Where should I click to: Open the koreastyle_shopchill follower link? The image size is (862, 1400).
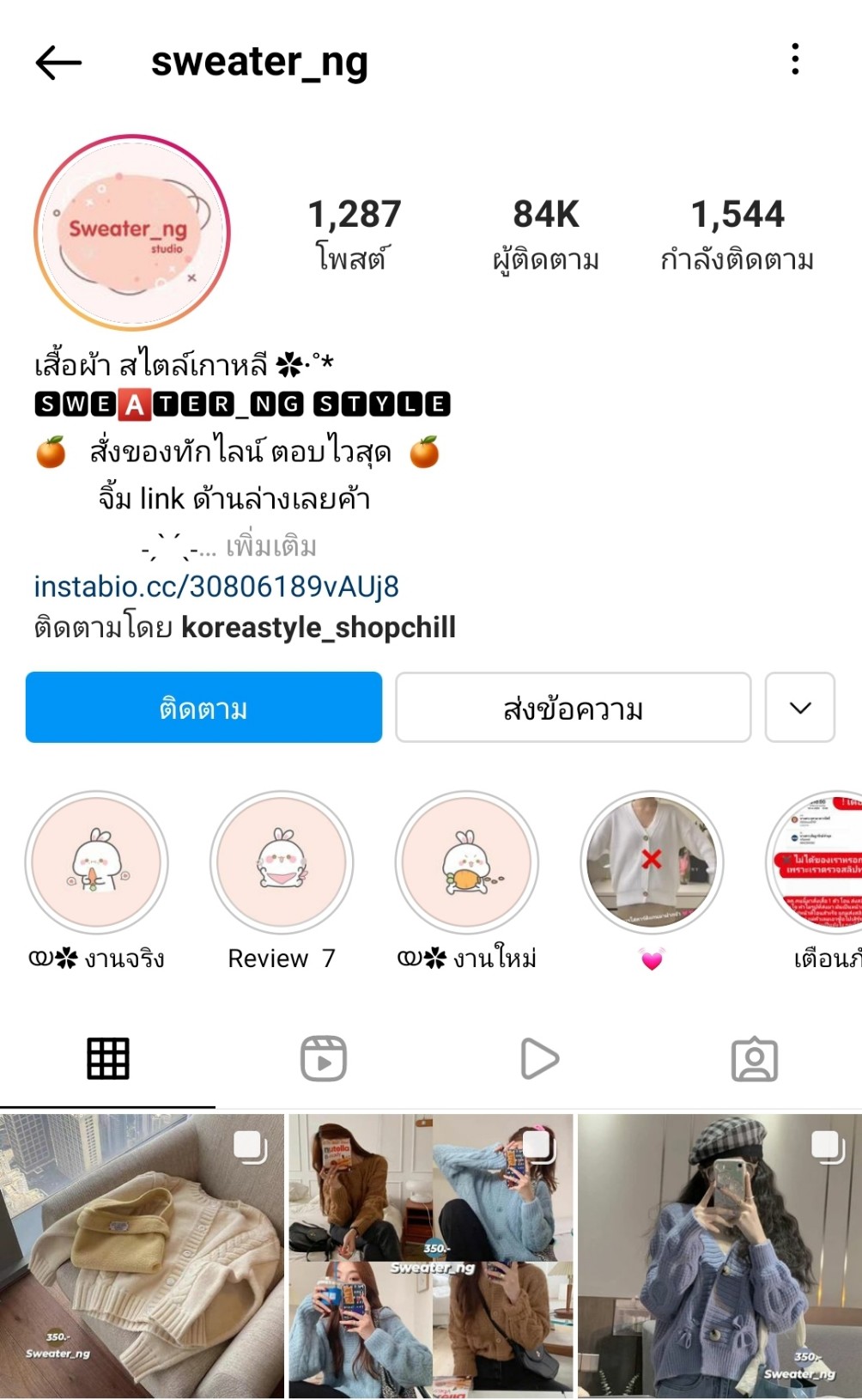click(x=318, y=628)
